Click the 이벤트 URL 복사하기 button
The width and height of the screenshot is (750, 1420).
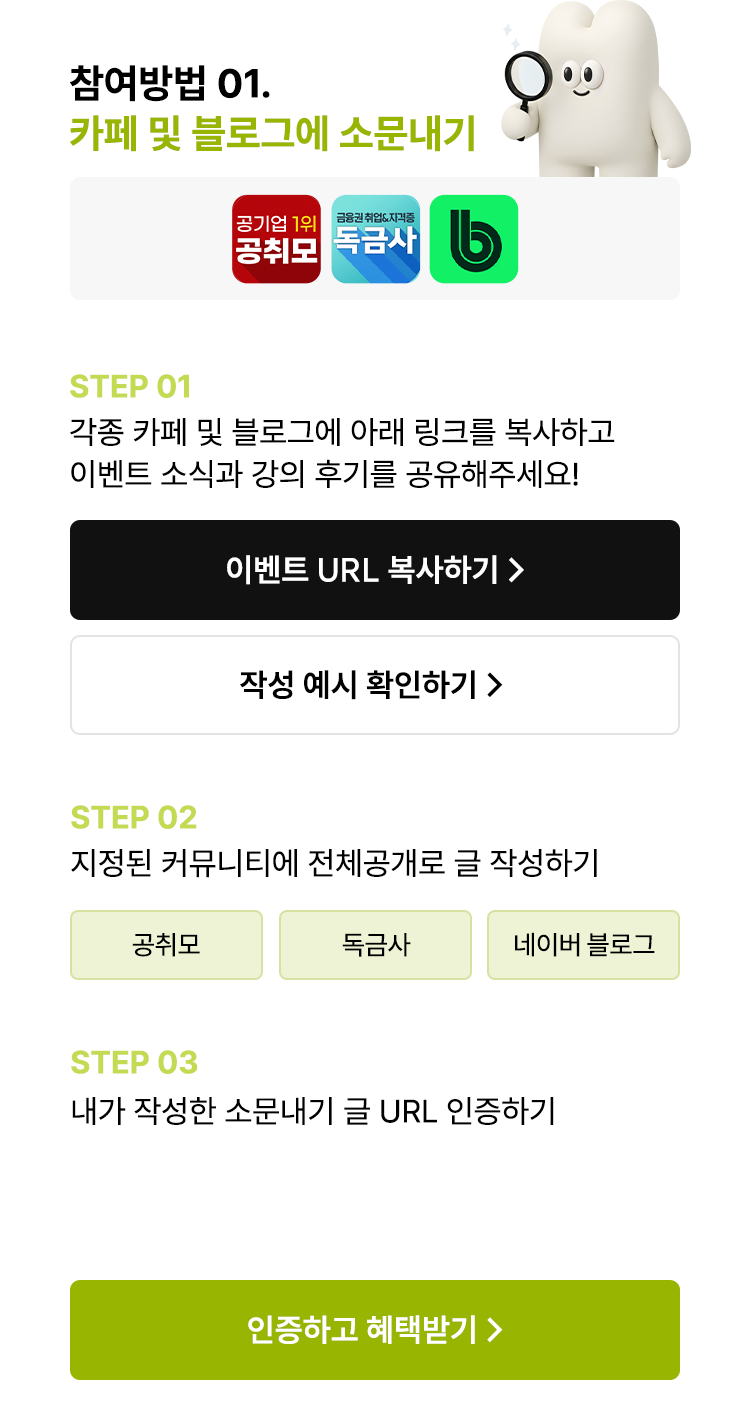pyautogui.click(x=375, y=569)
